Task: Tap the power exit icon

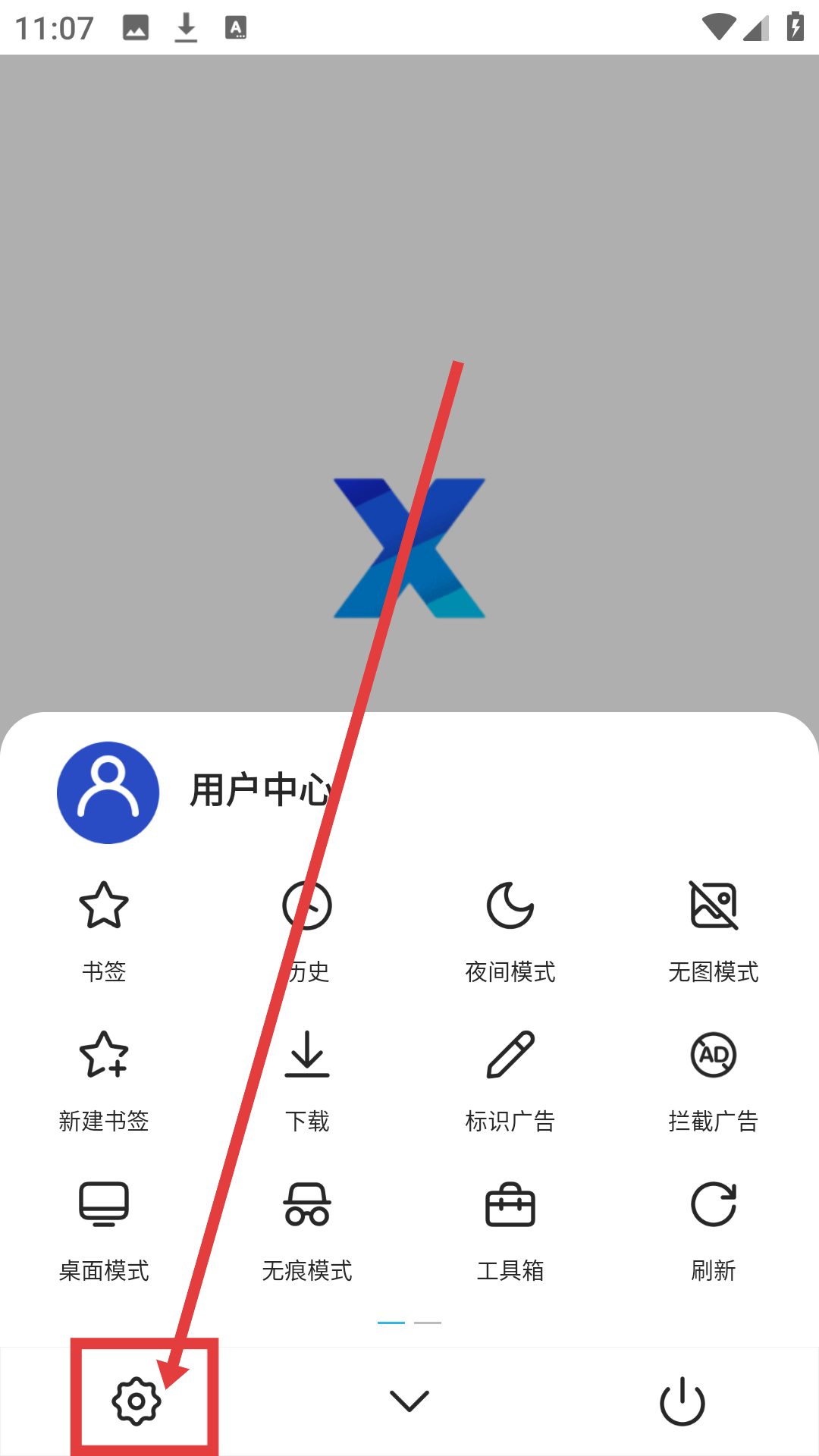Action: point(682,1401)
